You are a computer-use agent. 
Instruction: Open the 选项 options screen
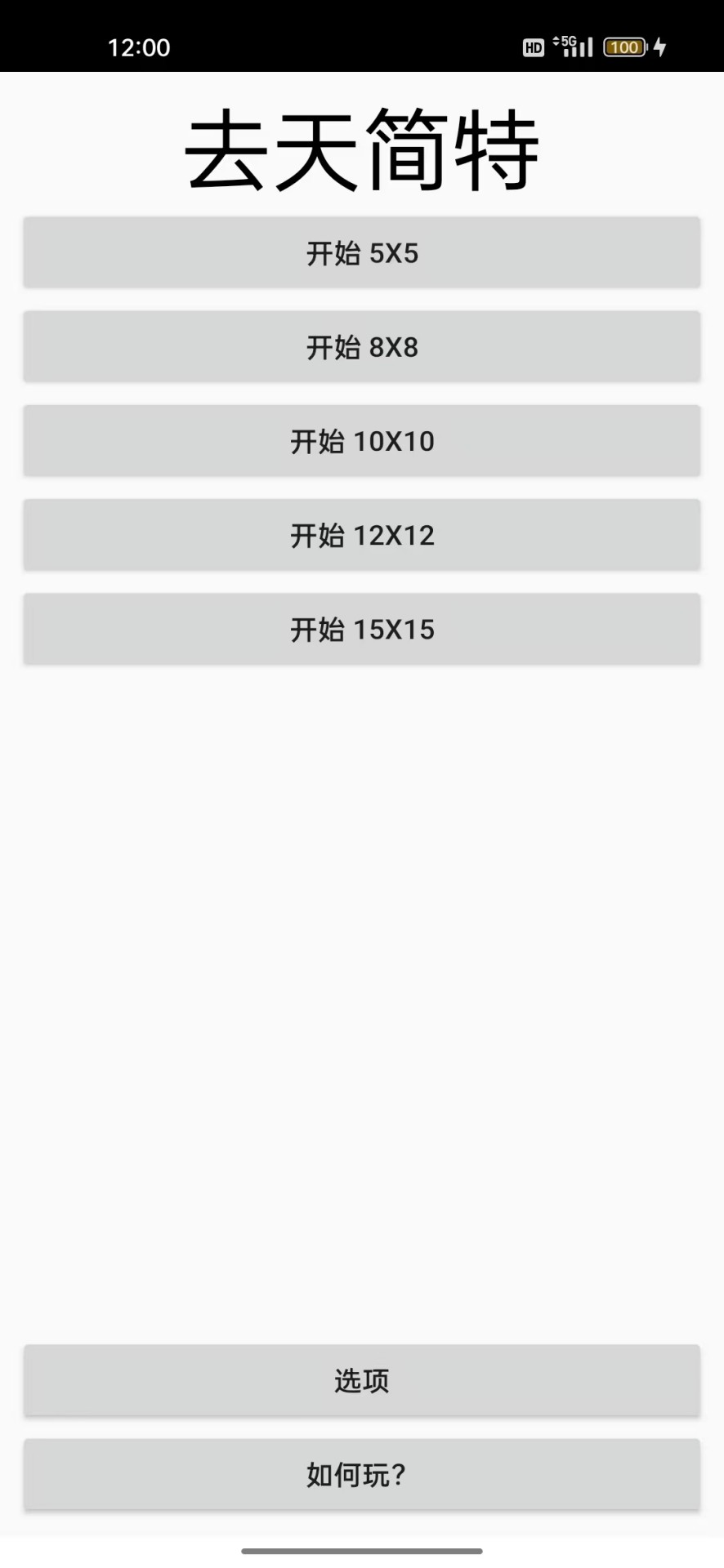[362, 1380]
